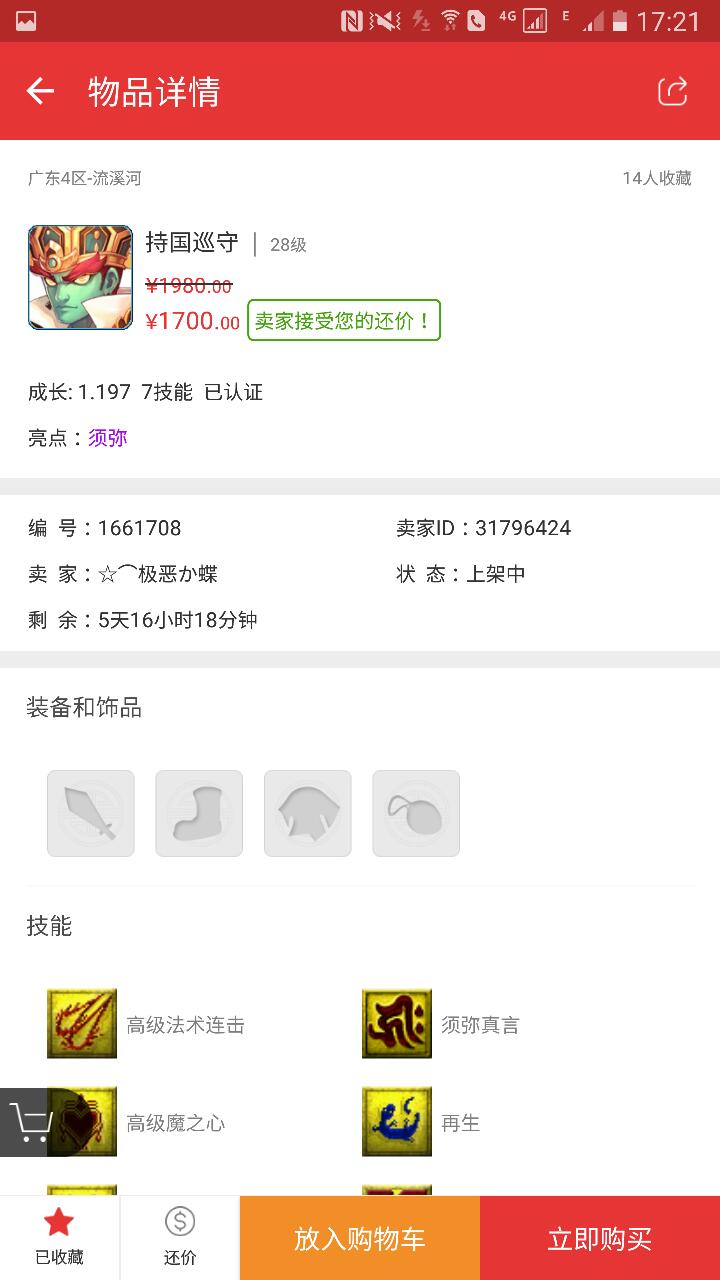Tap the weapon equipment slot
The image size is (720, 1280).
tap(91, 813)
